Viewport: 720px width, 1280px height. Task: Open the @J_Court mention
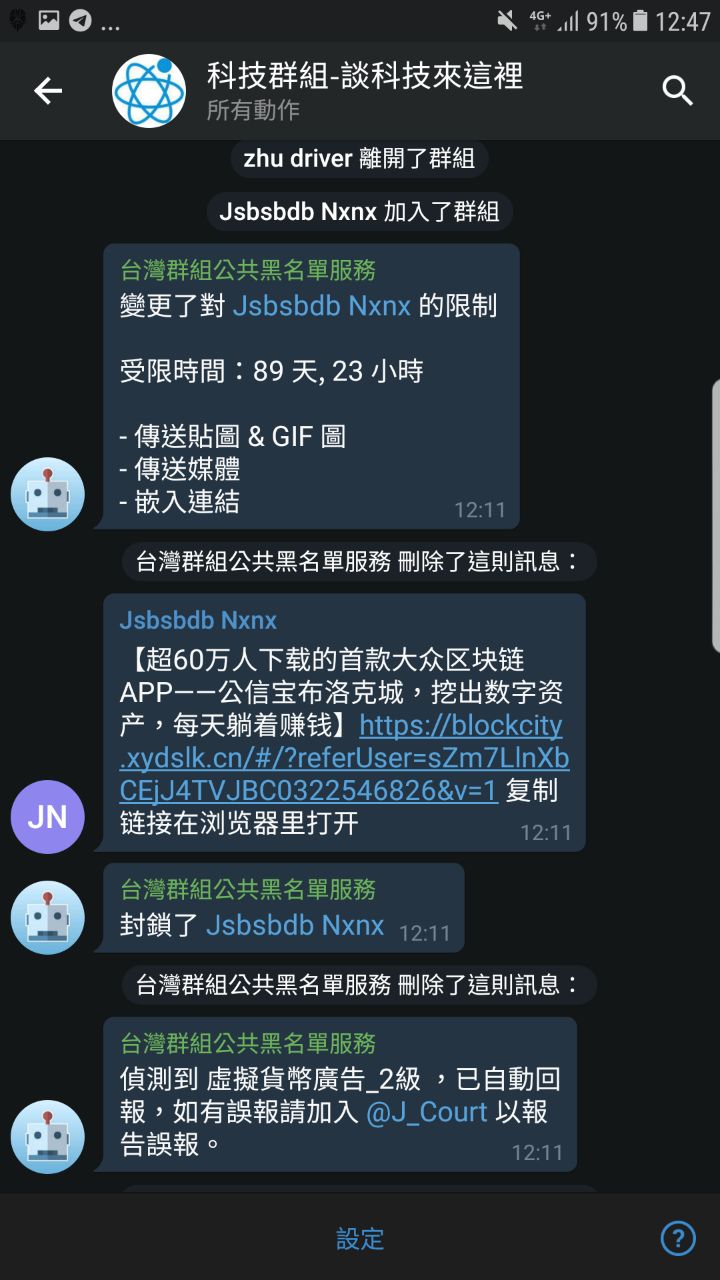click(427, 1112)
